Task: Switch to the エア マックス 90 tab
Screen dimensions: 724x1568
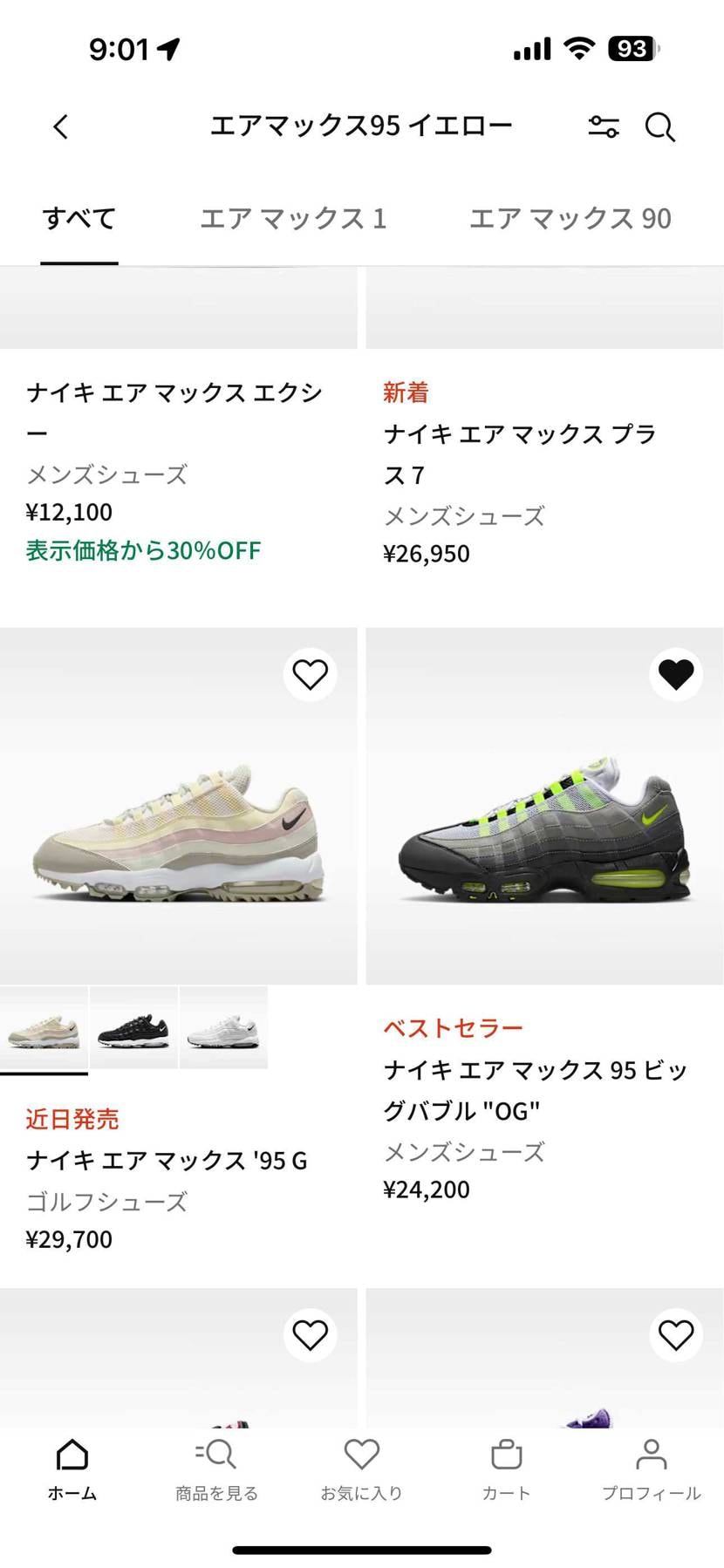Action: click(x=570, y=218)
